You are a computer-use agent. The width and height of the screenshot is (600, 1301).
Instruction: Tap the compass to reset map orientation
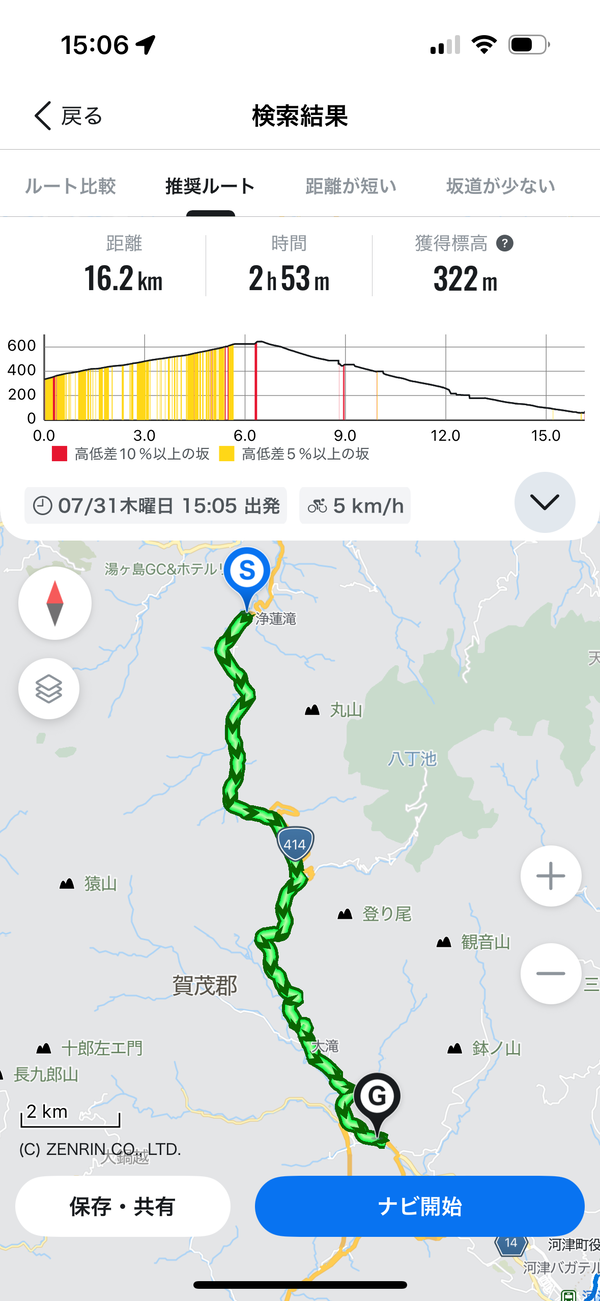pos(55,604)
